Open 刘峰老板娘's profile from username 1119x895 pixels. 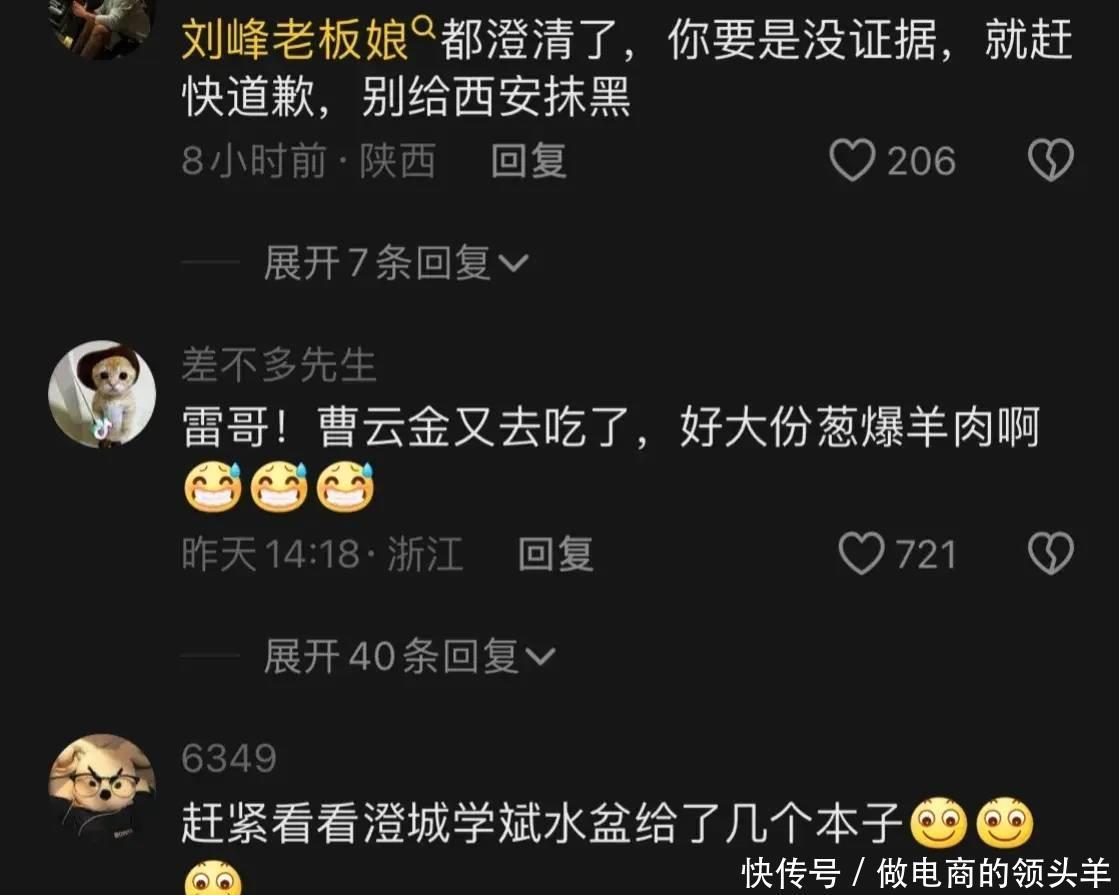point(296,42)
